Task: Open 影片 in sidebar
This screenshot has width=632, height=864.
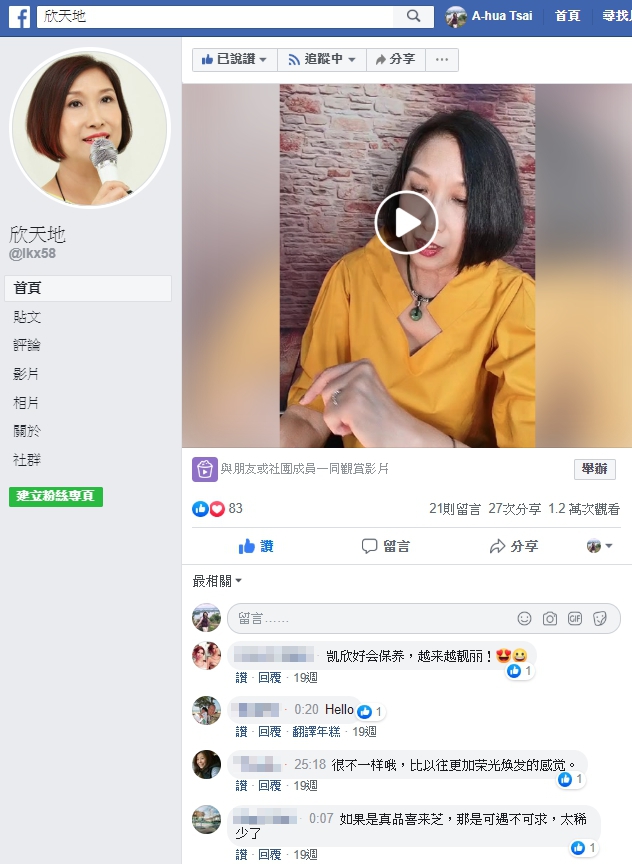Action: [x=28, y=374]
